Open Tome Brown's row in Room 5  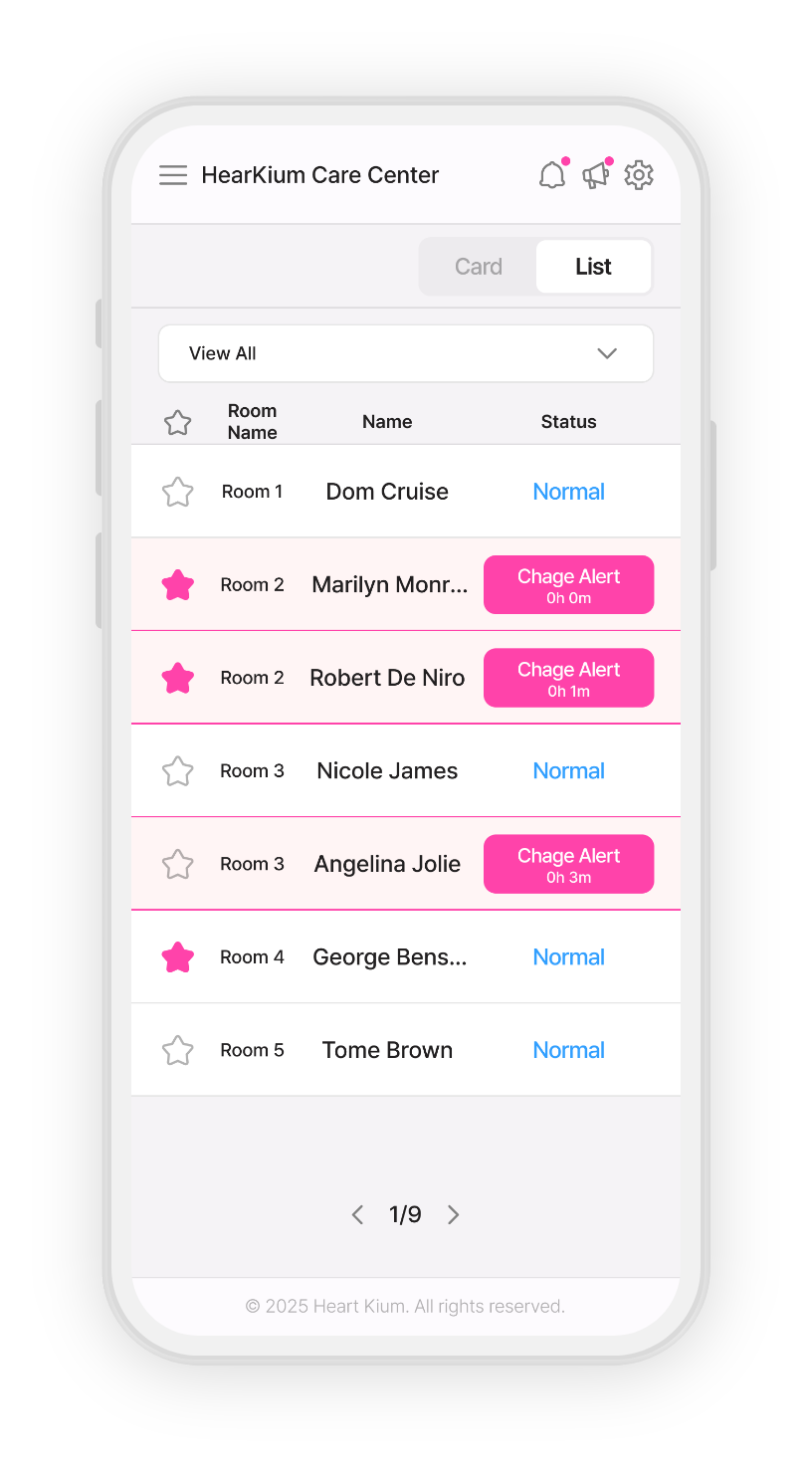(387, 1050)
